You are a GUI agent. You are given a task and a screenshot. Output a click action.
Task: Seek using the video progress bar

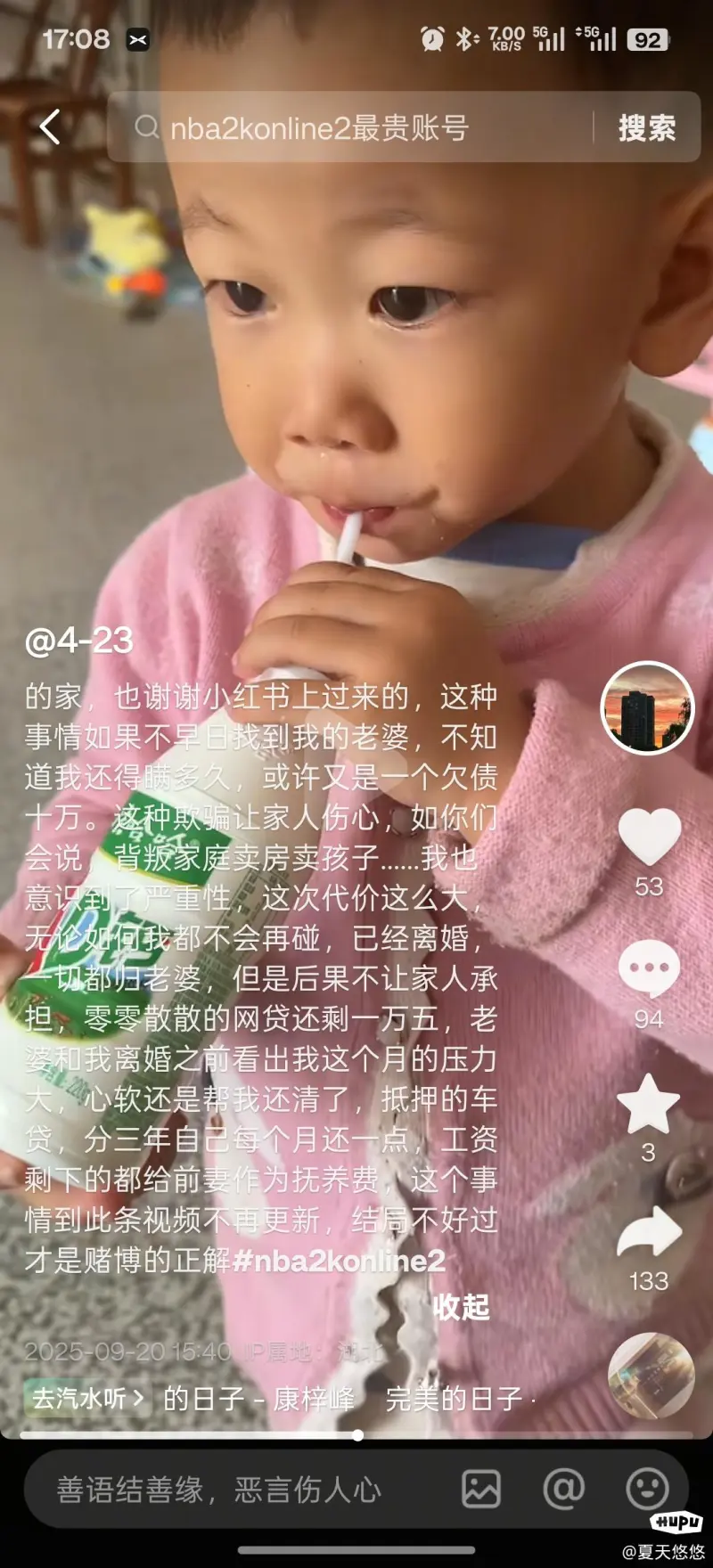tap(356, 1435)
